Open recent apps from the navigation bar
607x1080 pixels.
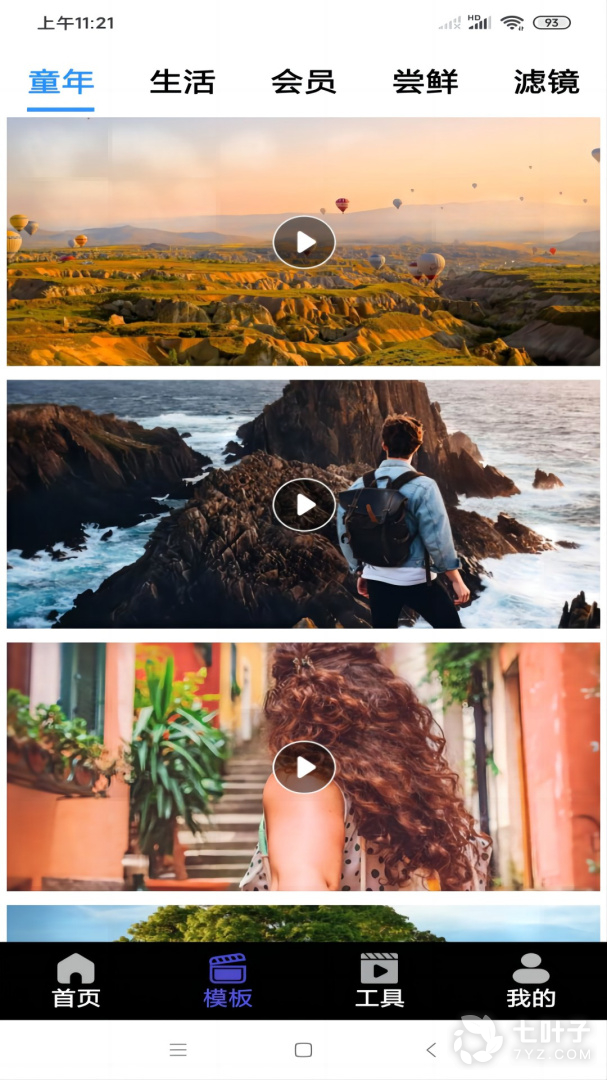pos(178,1050)
